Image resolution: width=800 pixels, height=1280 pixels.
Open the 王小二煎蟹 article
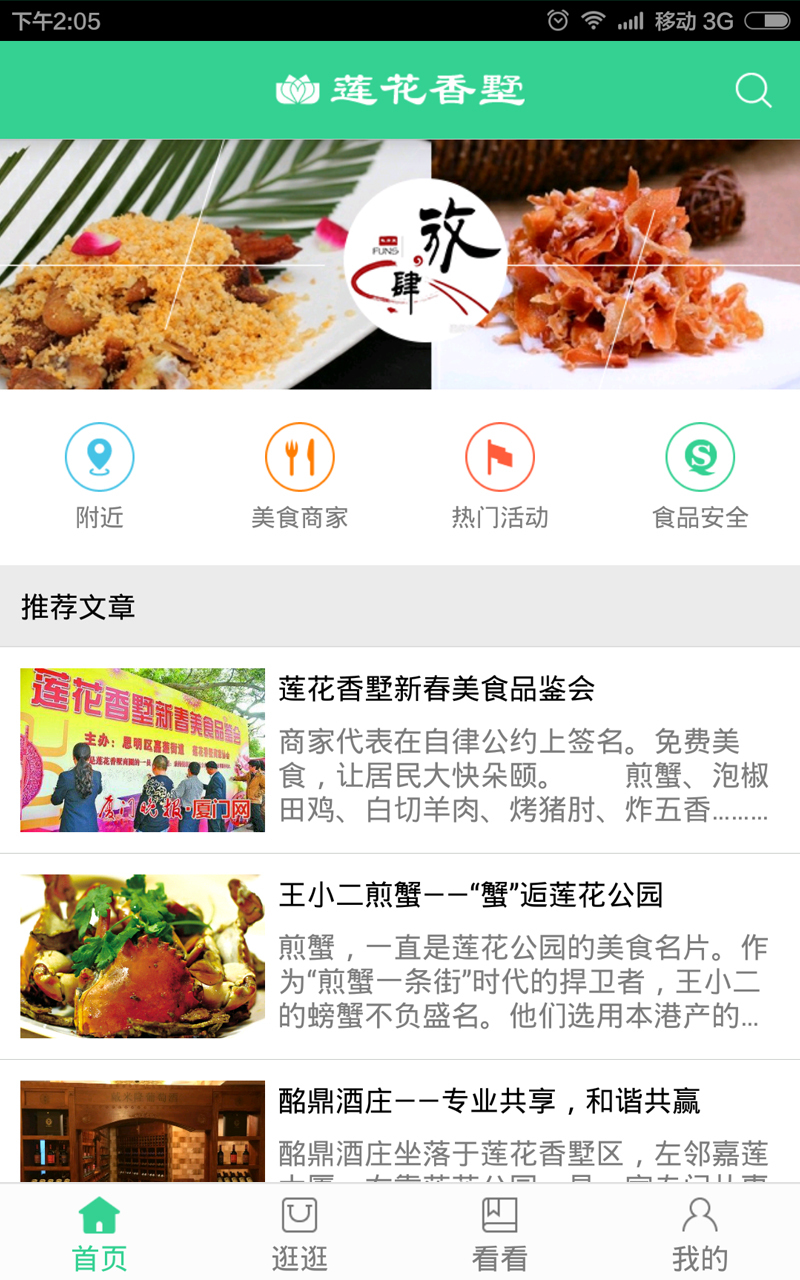pos(400,956)
